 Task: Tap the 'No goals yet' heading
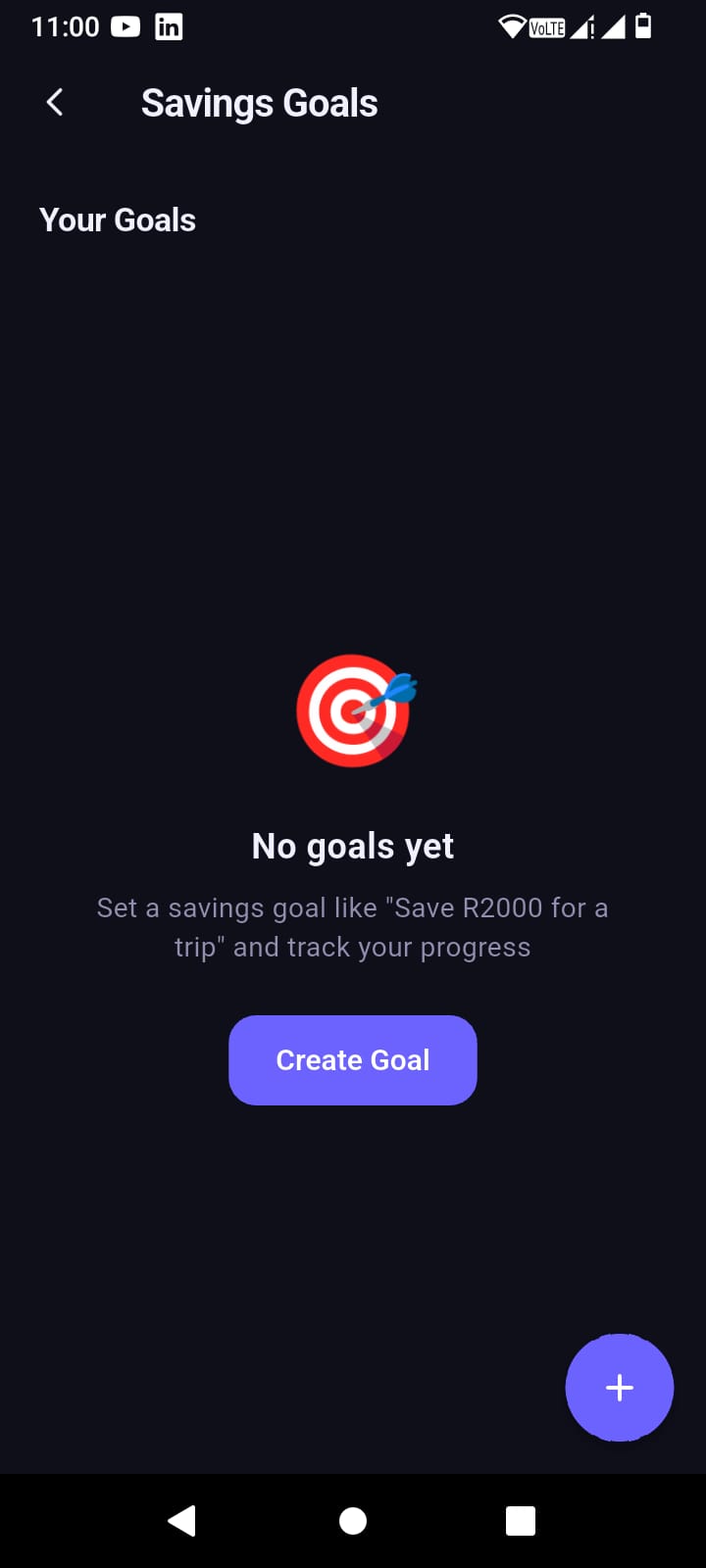pos(352,845)
